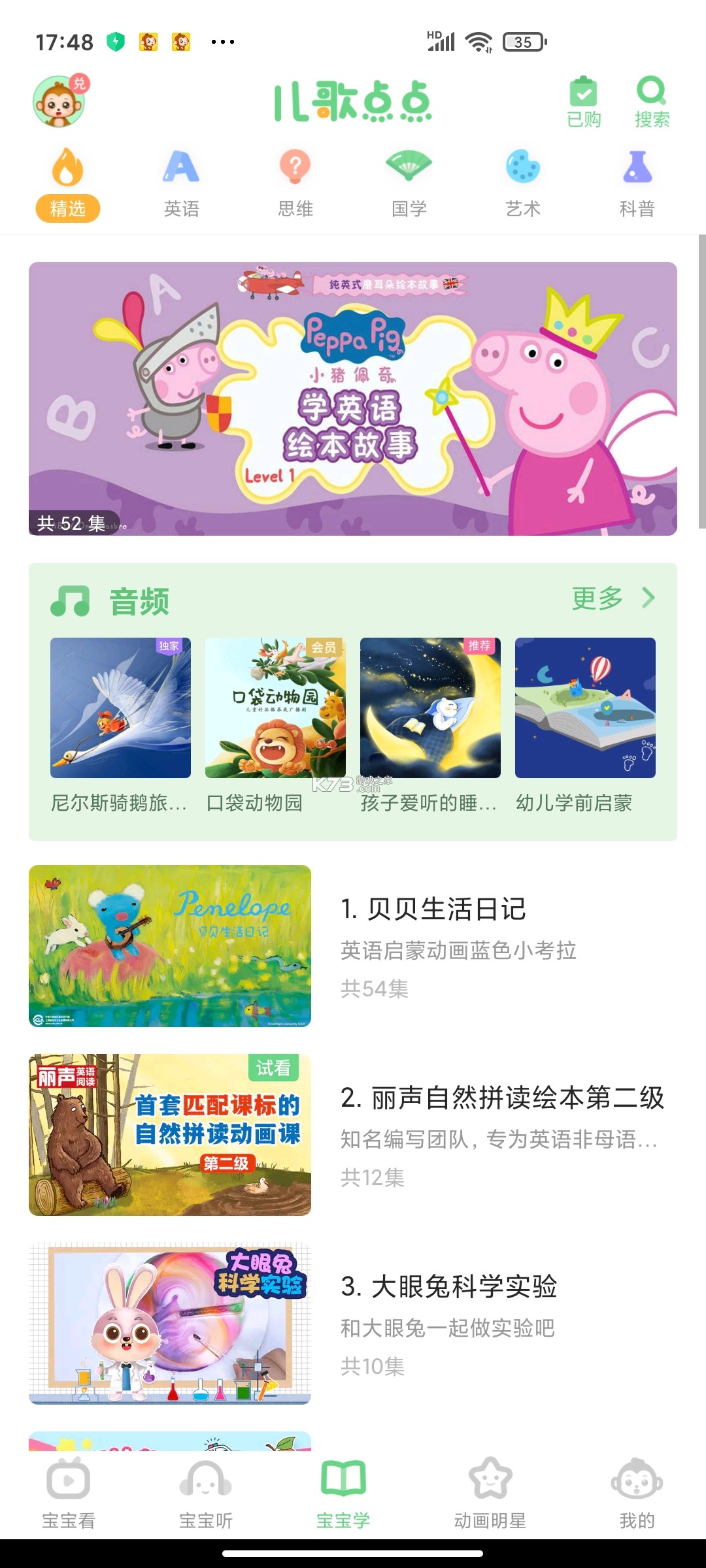Viewport: 706px width, 1568px height.
Task: Select the 国学 category
Action: tap(409, 184)
